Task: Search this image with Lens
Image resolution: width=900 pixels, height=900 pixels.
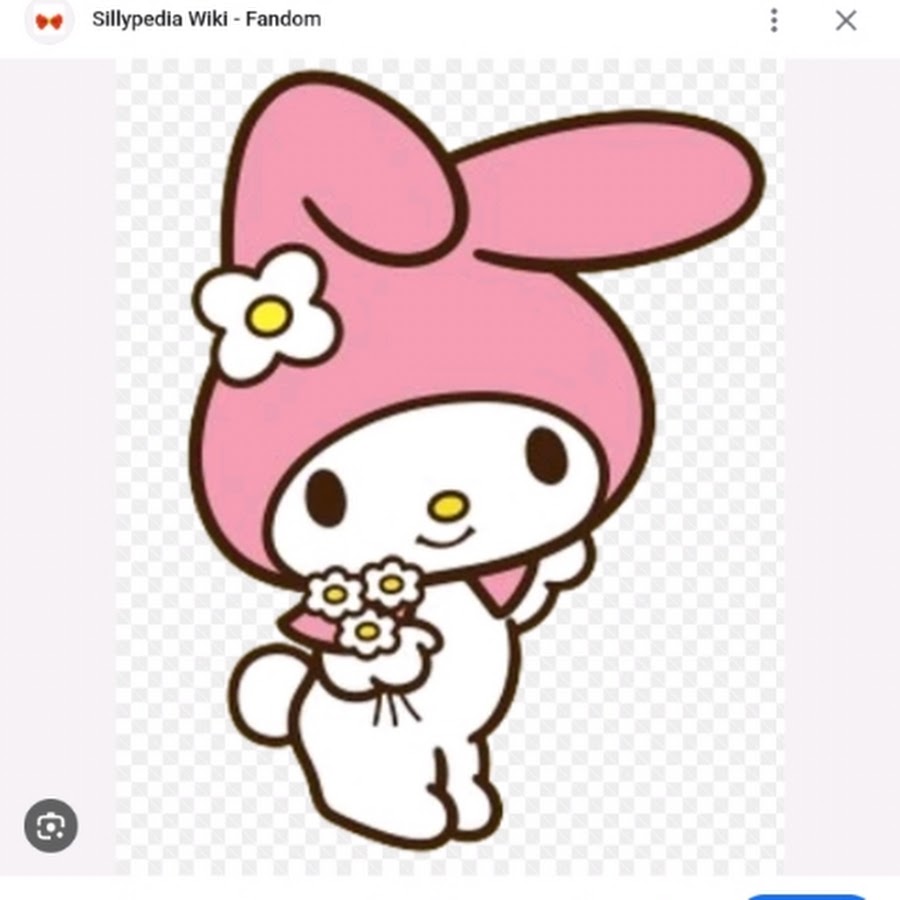Action: point(51,825)
